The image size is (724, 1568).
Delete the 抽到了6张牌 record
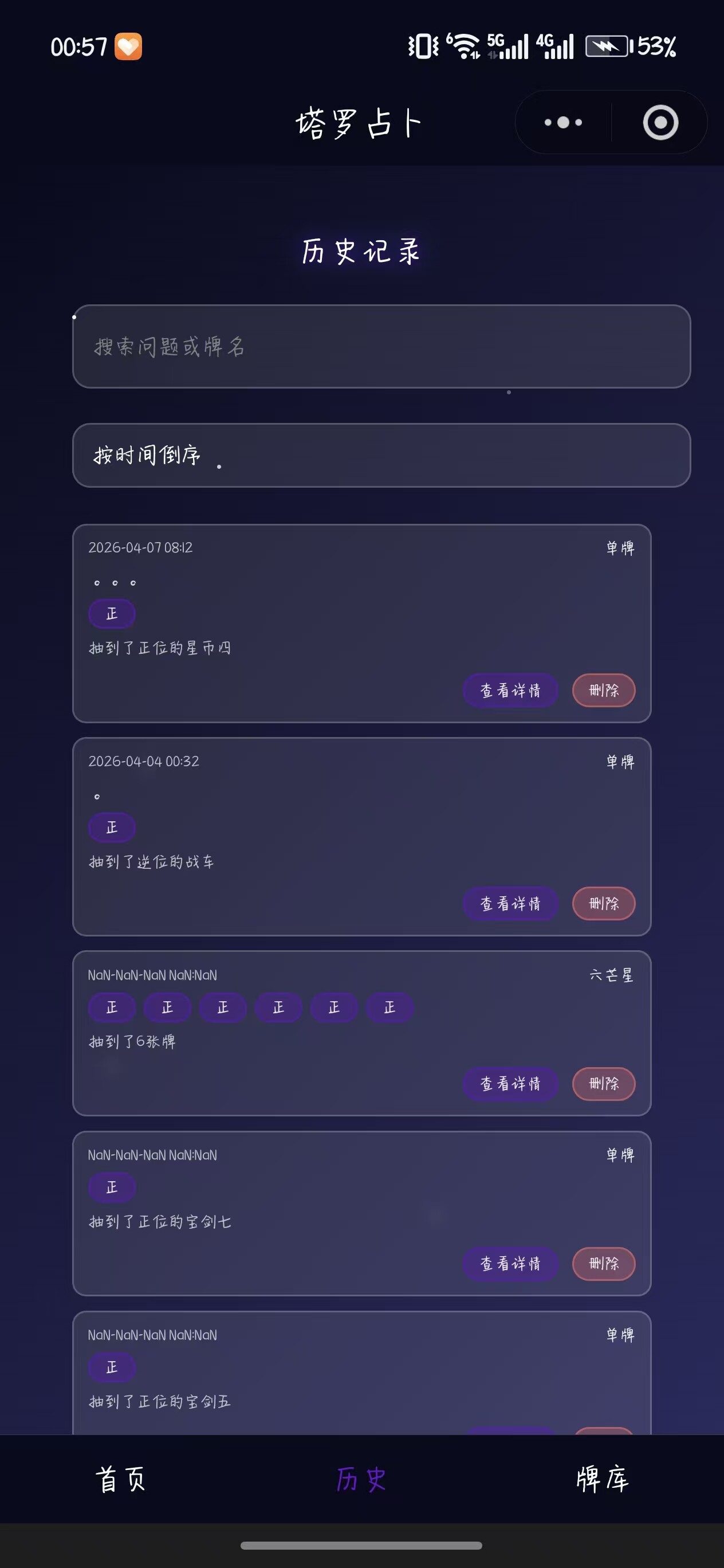click(604, 1084)
